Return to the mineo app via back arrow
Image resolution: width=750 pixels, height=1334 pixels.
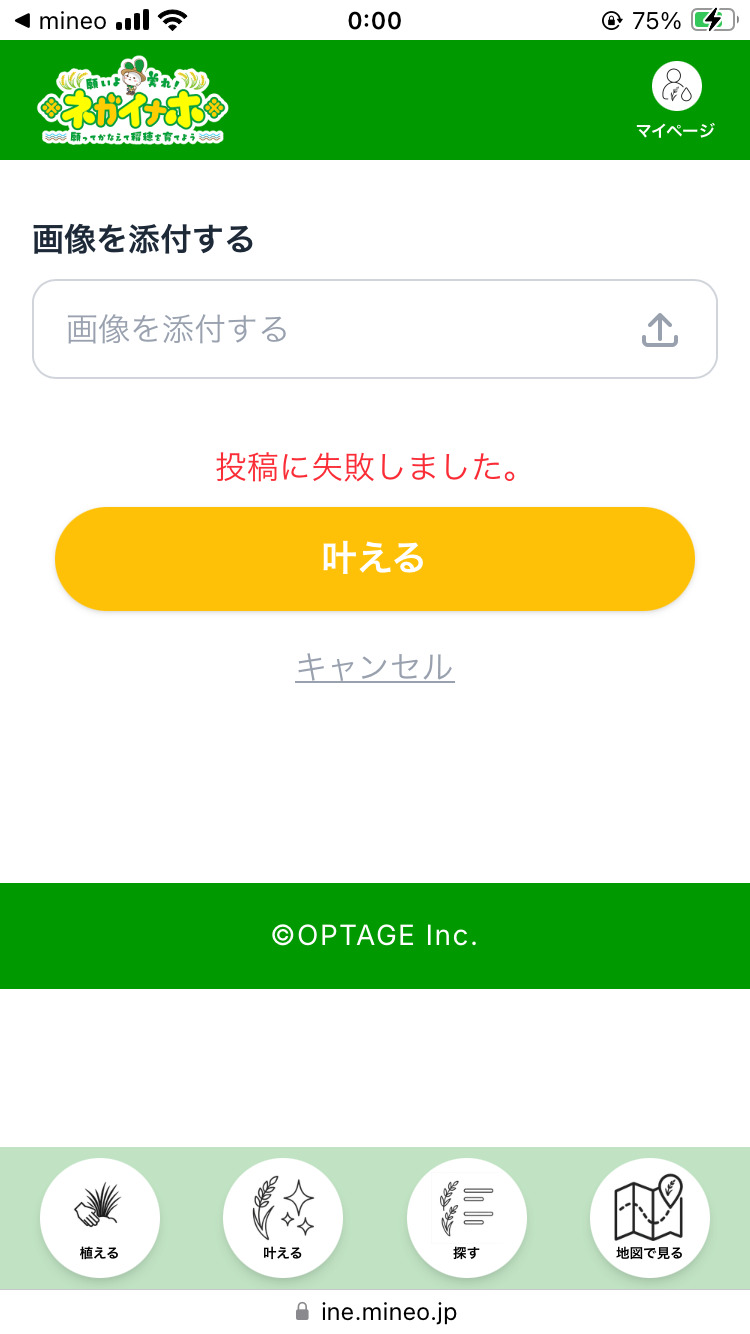[60, 20]
